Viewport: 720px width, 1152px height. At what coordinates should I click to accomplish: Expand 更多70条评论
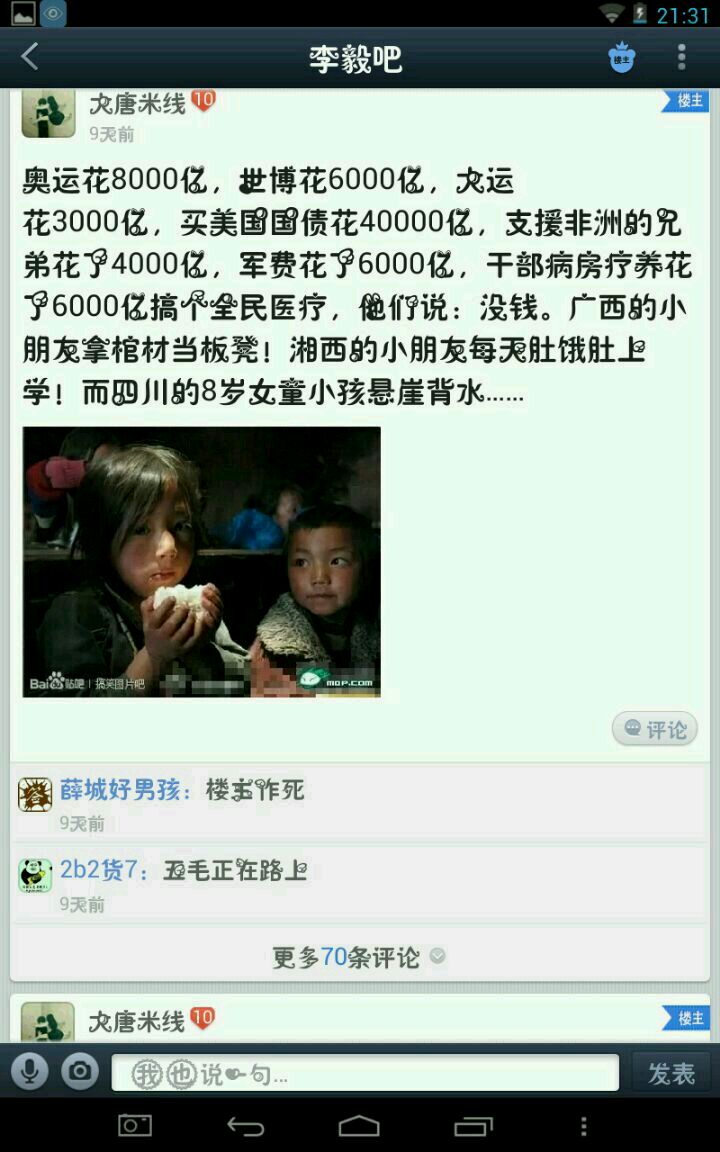tap(358, 957)
